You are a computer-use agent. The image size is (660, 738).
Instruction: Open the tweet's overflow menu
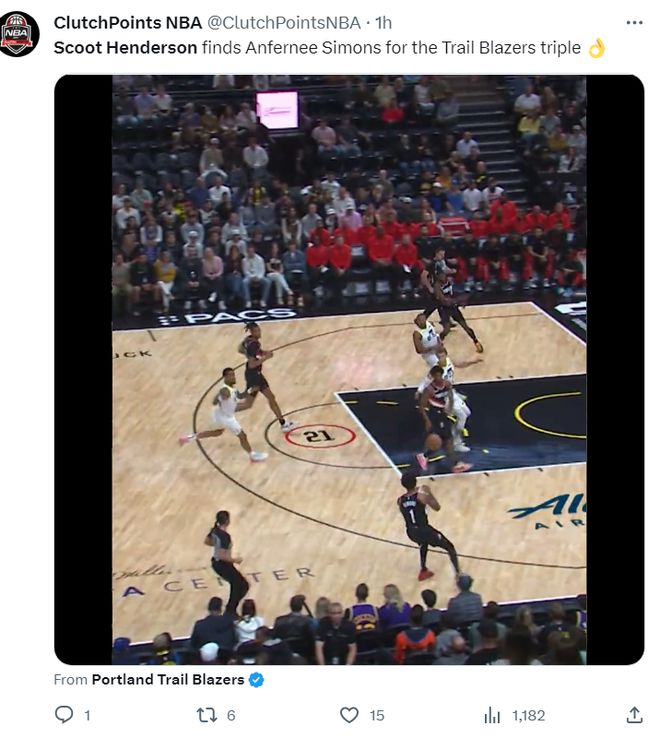click(x=634, y=22)
